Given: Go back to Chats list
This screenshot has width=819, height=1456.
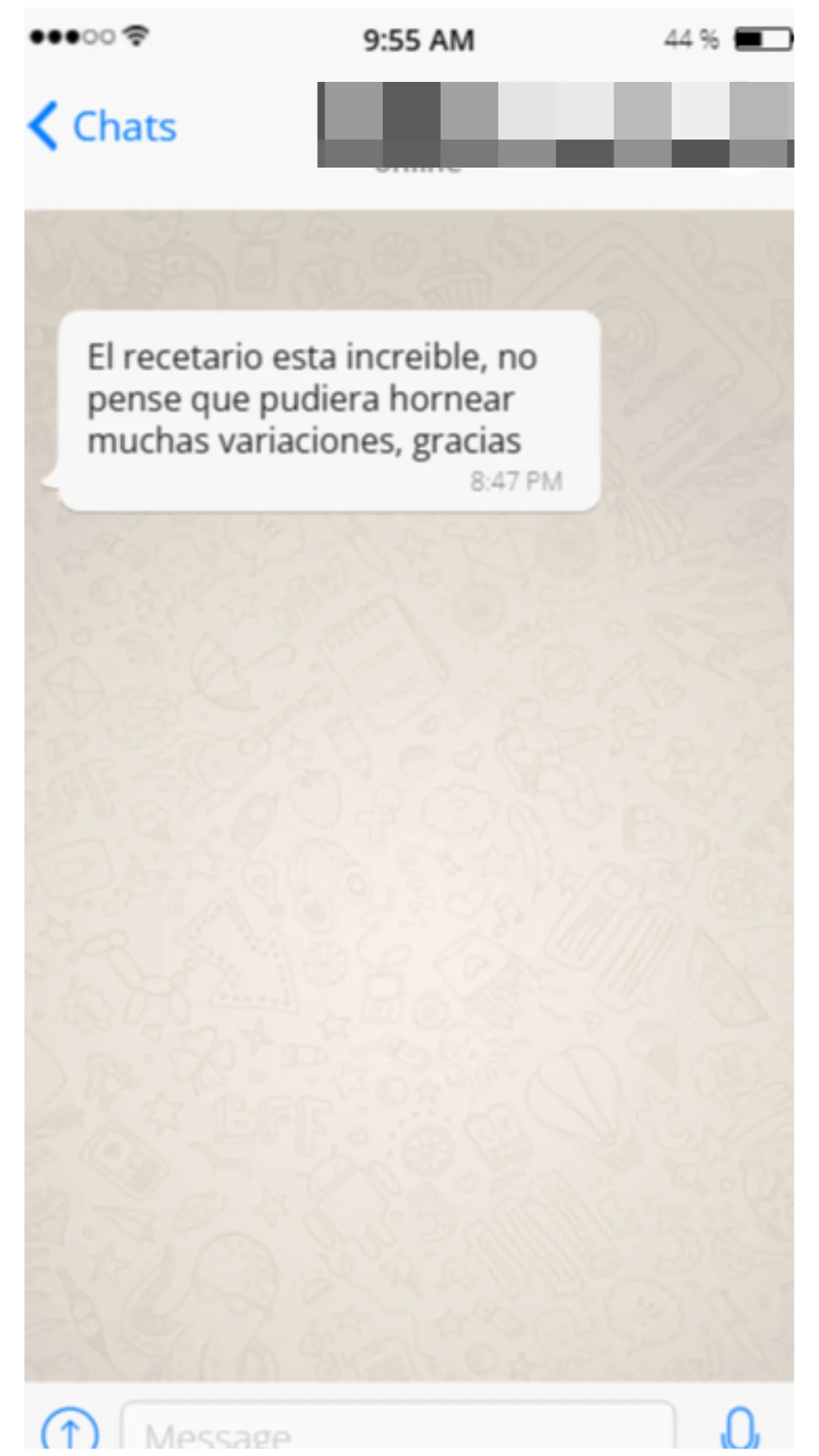Looking at the screenshot, I should pyautogui.click(x=103, y=126).
